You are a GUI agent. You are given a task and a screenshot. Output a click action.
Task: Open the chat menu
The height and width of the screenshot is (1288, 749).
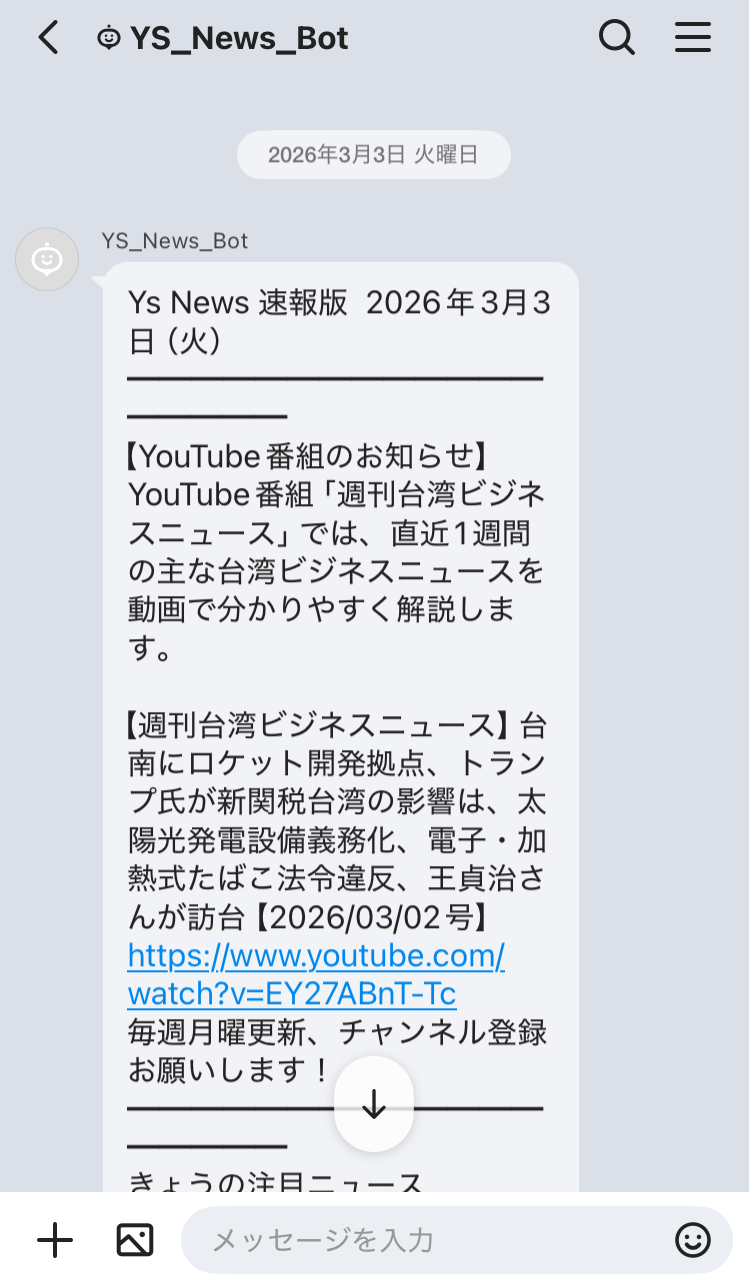(692, 38)
